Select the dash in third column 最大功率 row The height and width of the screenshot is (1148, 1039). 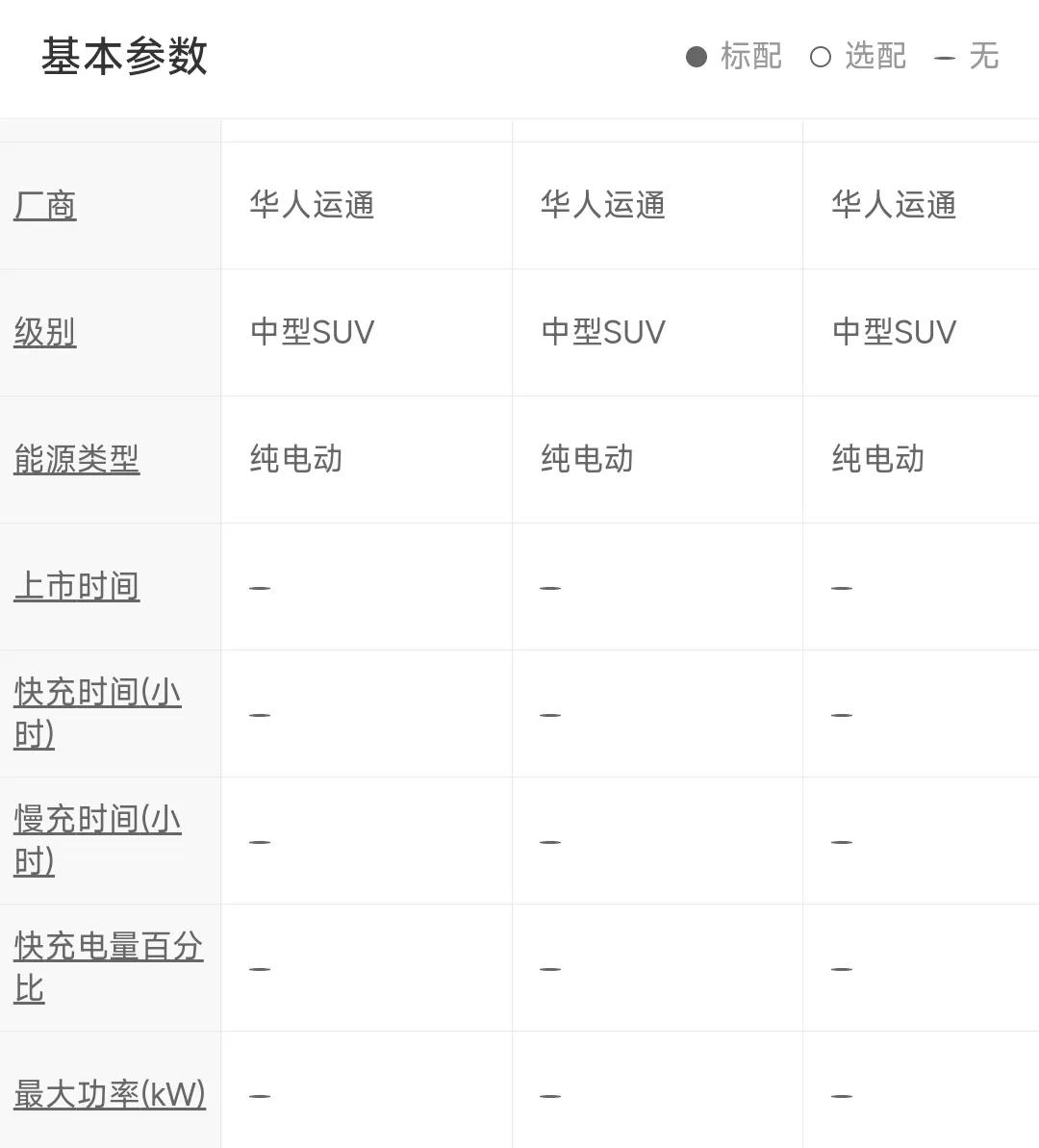pos(841,1094)
